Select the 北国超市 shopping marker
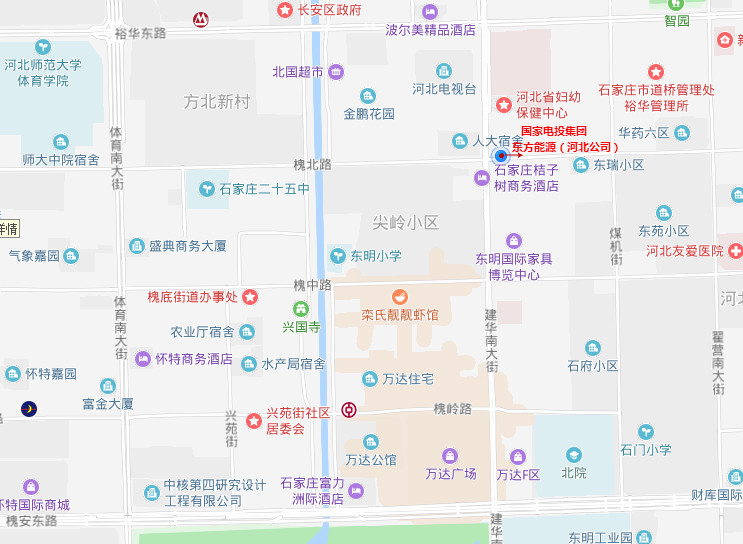 coord(335,72)
